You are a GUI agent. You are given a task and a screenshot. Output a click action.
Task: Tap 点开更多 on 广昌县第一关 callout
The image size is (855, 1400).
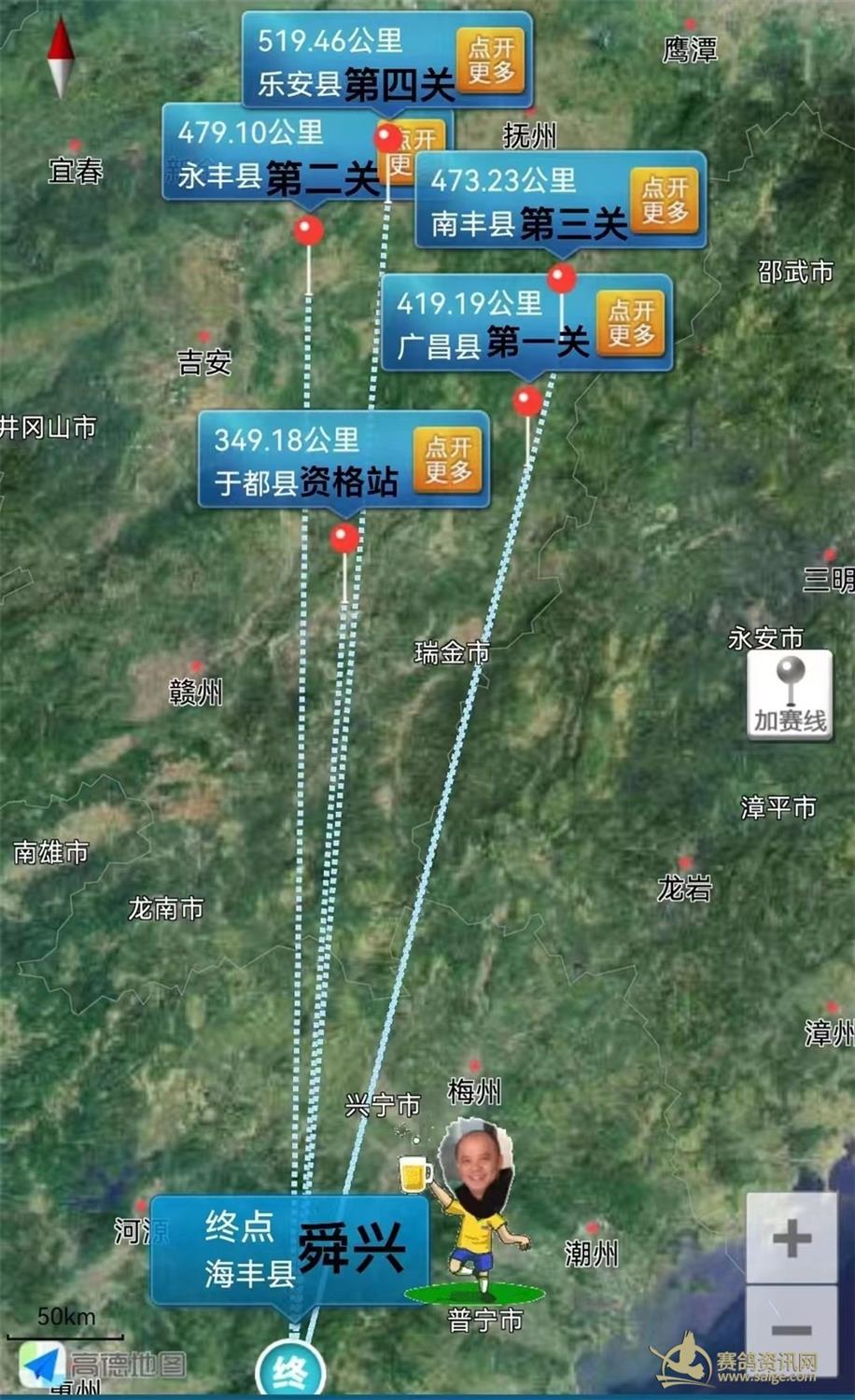tap(631, 323)
